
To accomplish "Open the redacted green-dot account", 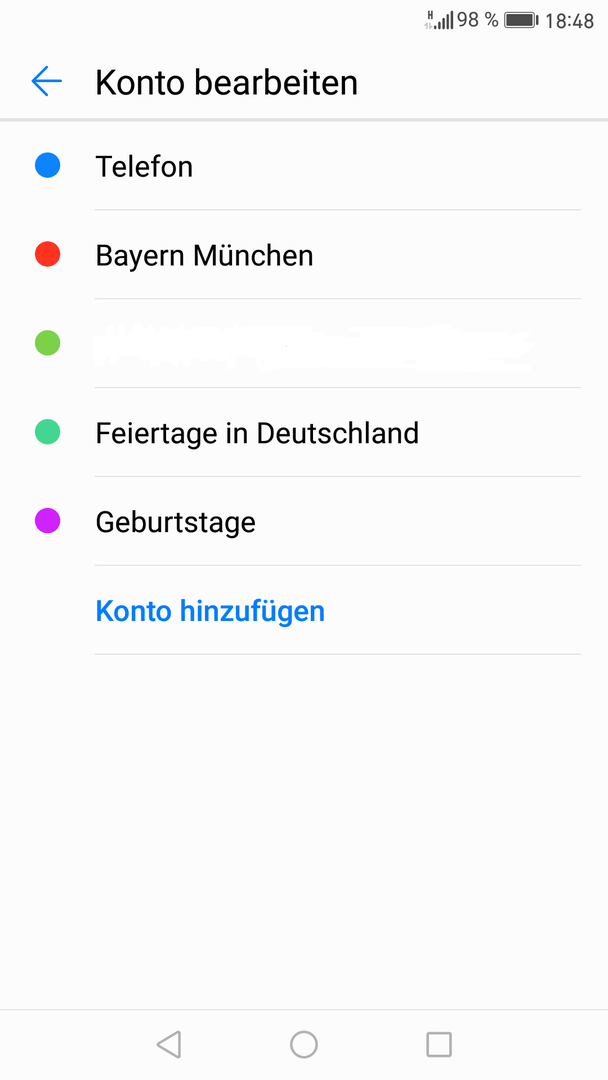I will (x=304, y=343).
